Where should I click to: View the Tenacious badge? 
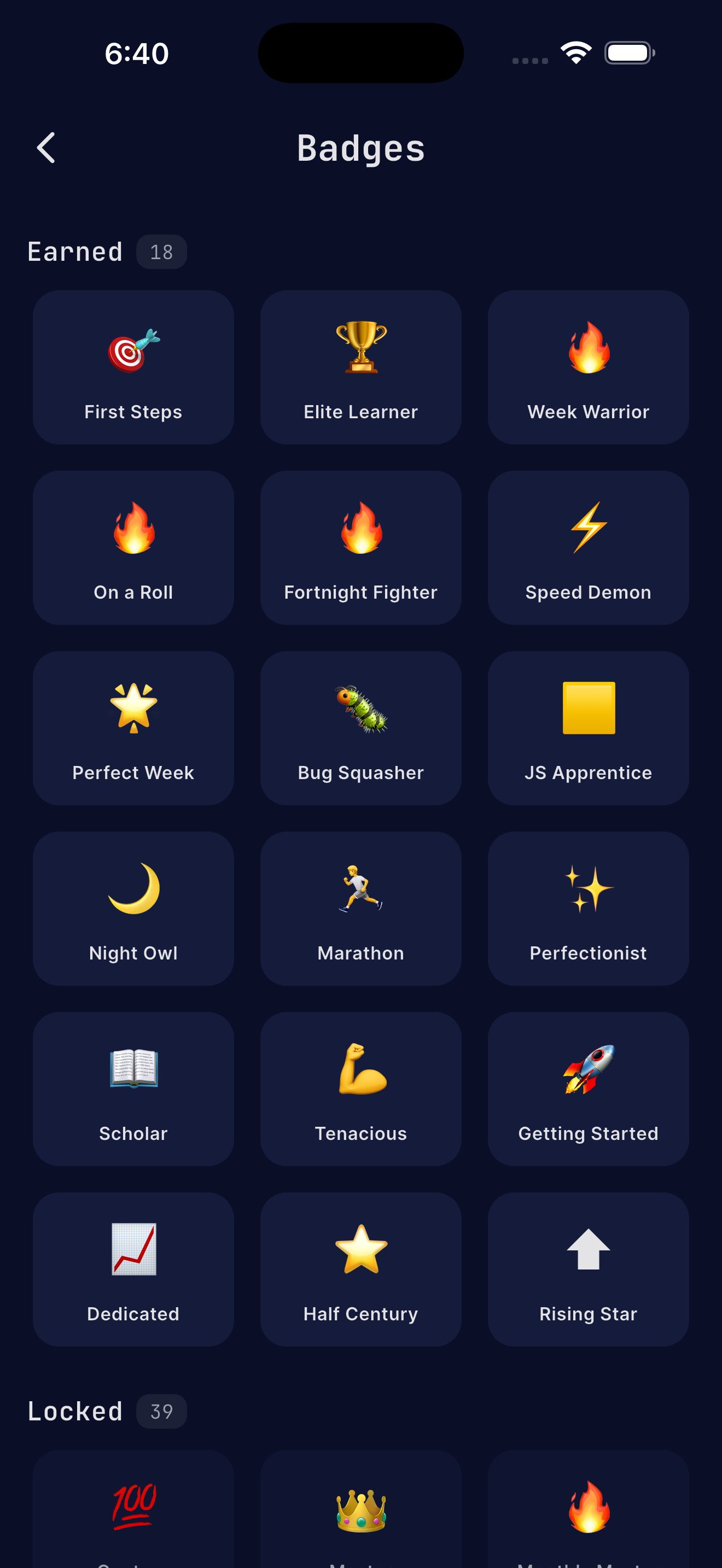click(360, 1089)
